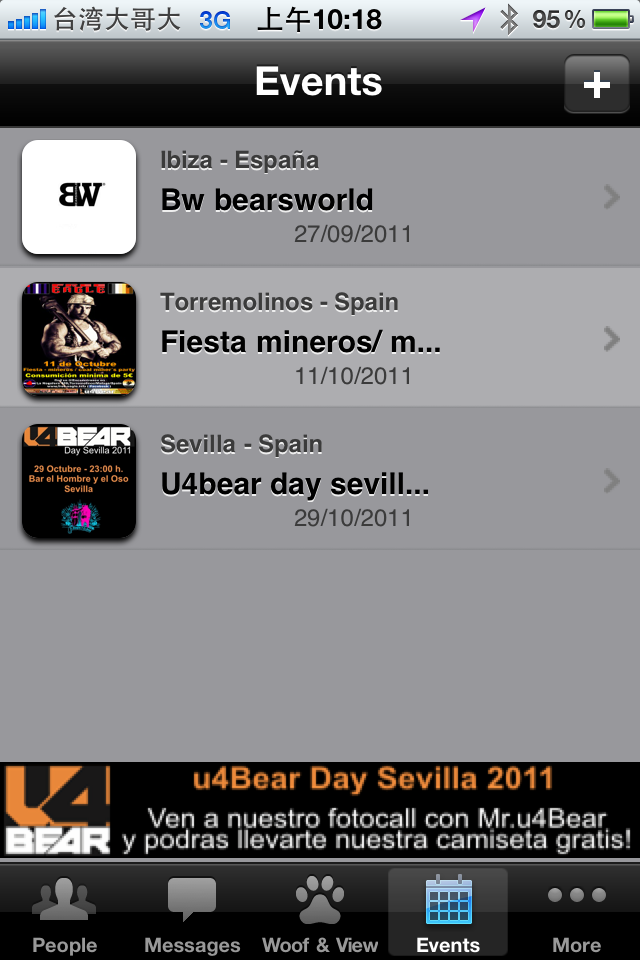640x960 pixels.
Task: Open the Bw bearsworld event in Ibiza
Action: [x=320, y=198]
